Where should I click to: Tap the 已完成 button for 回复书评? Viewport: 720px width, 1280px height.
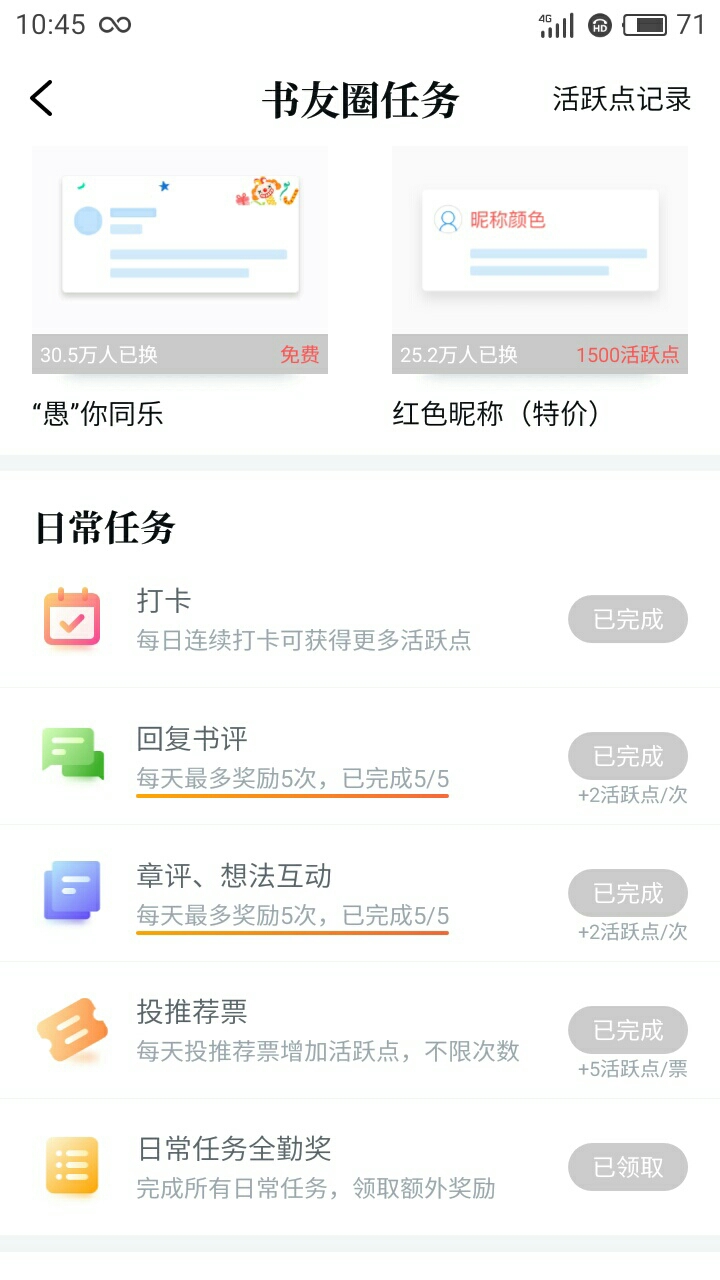click(x=628, y=756)
